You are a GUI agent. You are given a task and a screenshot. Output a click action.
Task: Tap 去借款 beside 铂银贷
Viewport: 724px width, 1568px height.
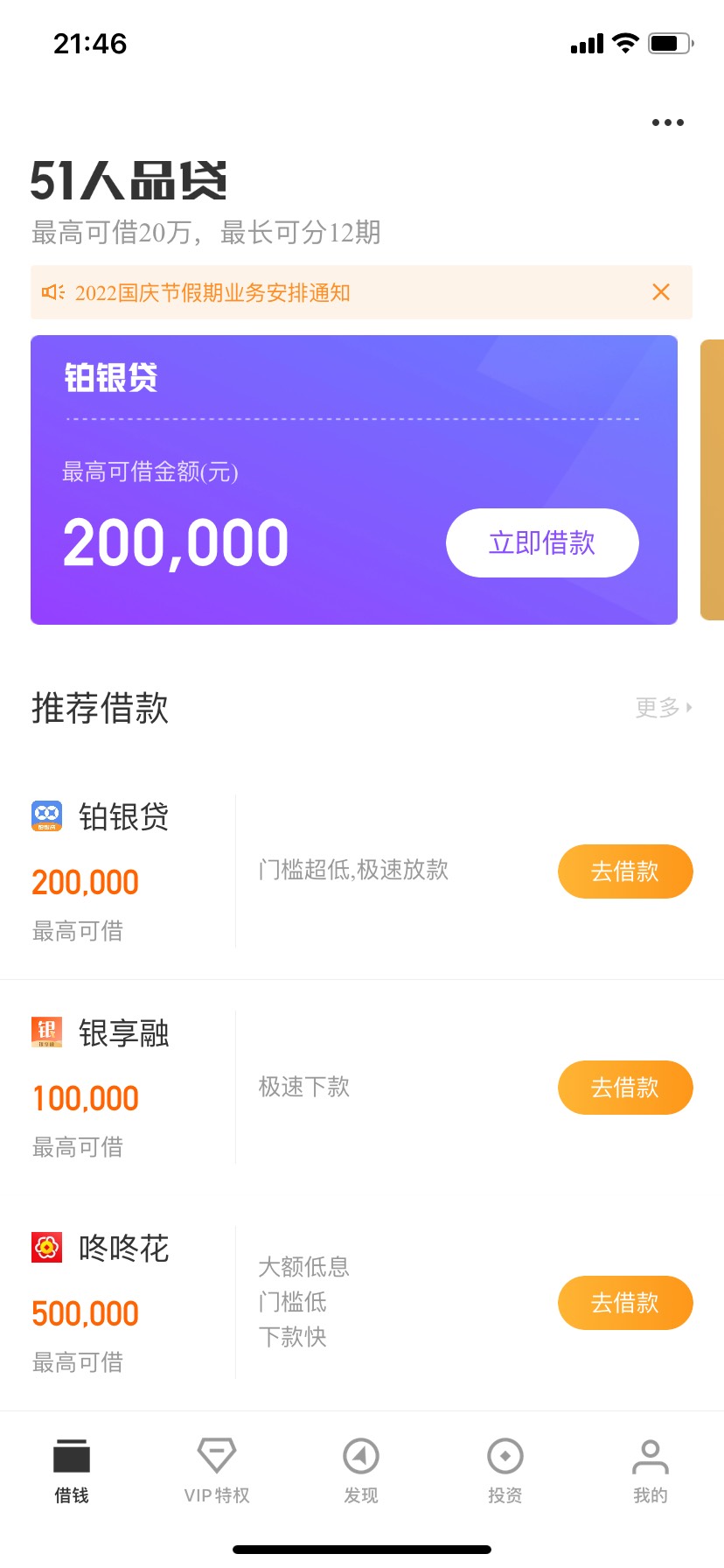click(625, 871)
